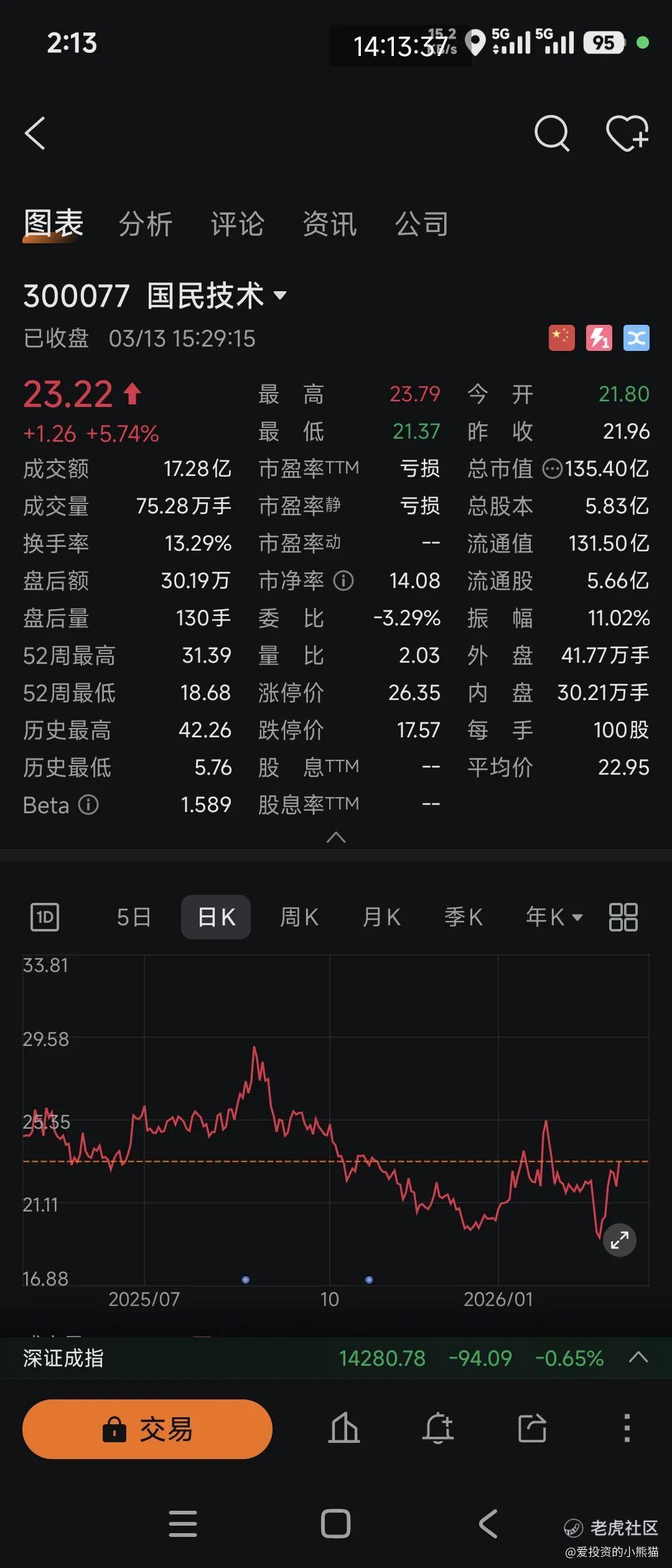The image size is (672, 1568).
Task: Expand the 深证成指 index bar
Action: pos(638,1358)
